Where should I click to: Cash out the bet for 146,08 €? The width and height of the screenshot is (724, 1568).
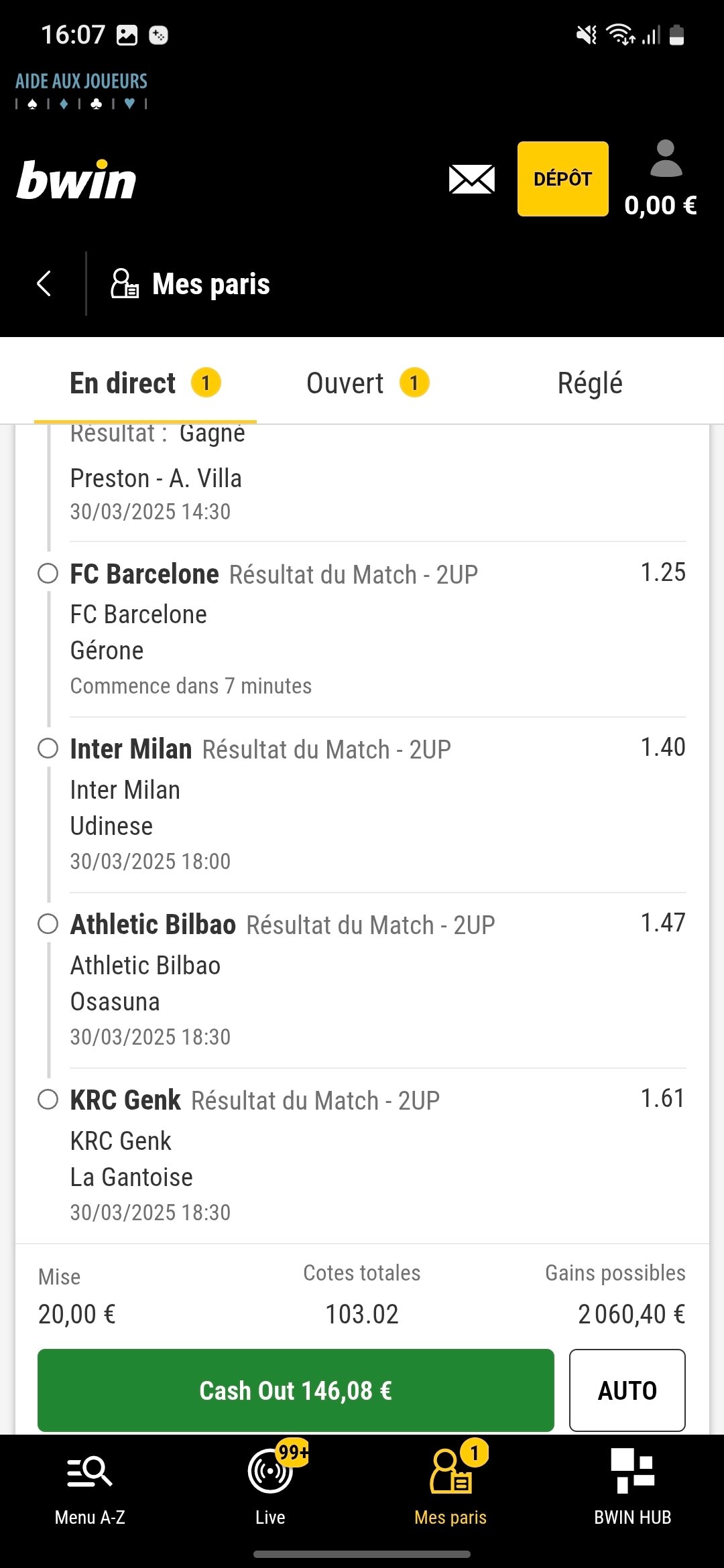[x=296, y=1390]
